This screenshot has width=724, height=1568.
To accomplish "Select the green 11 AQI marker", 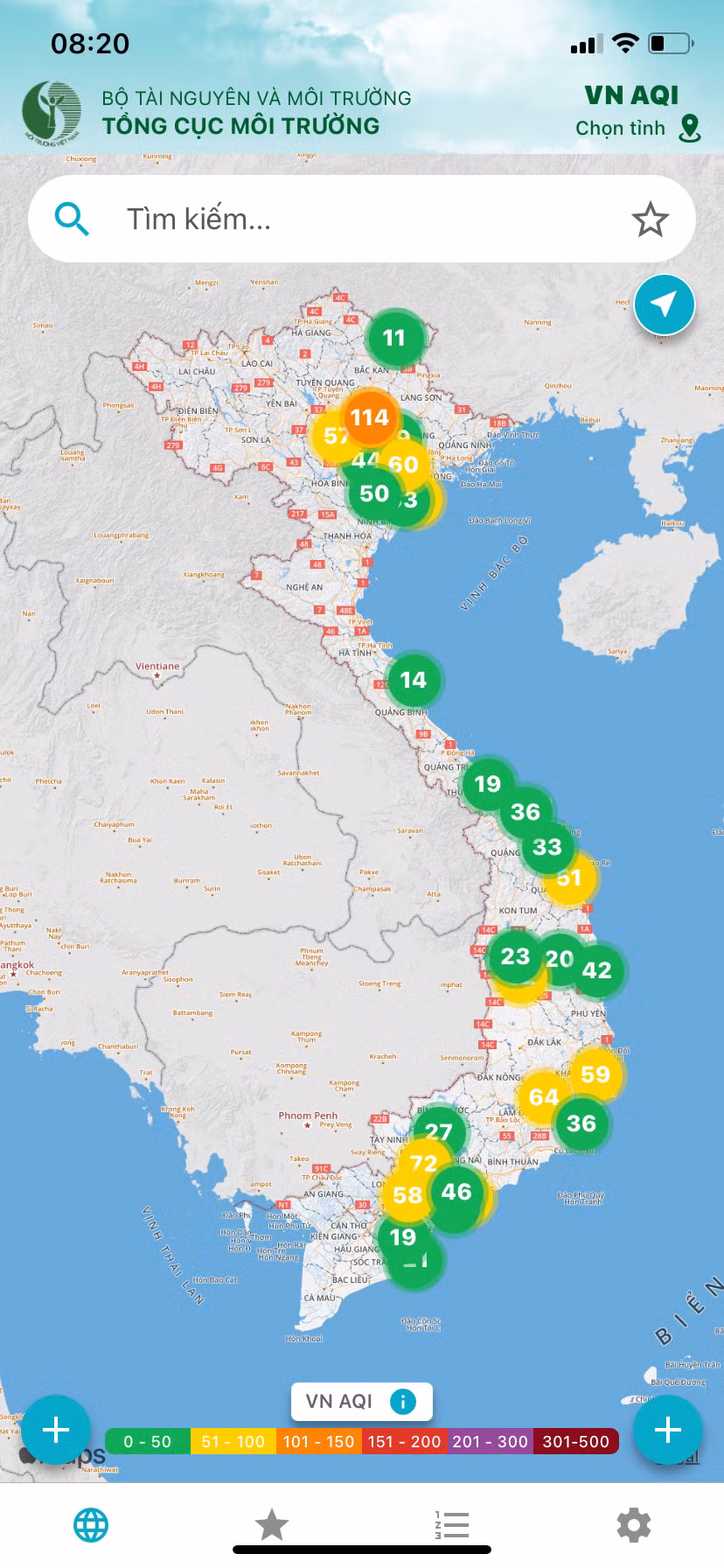I will click(x=394, y=338).
